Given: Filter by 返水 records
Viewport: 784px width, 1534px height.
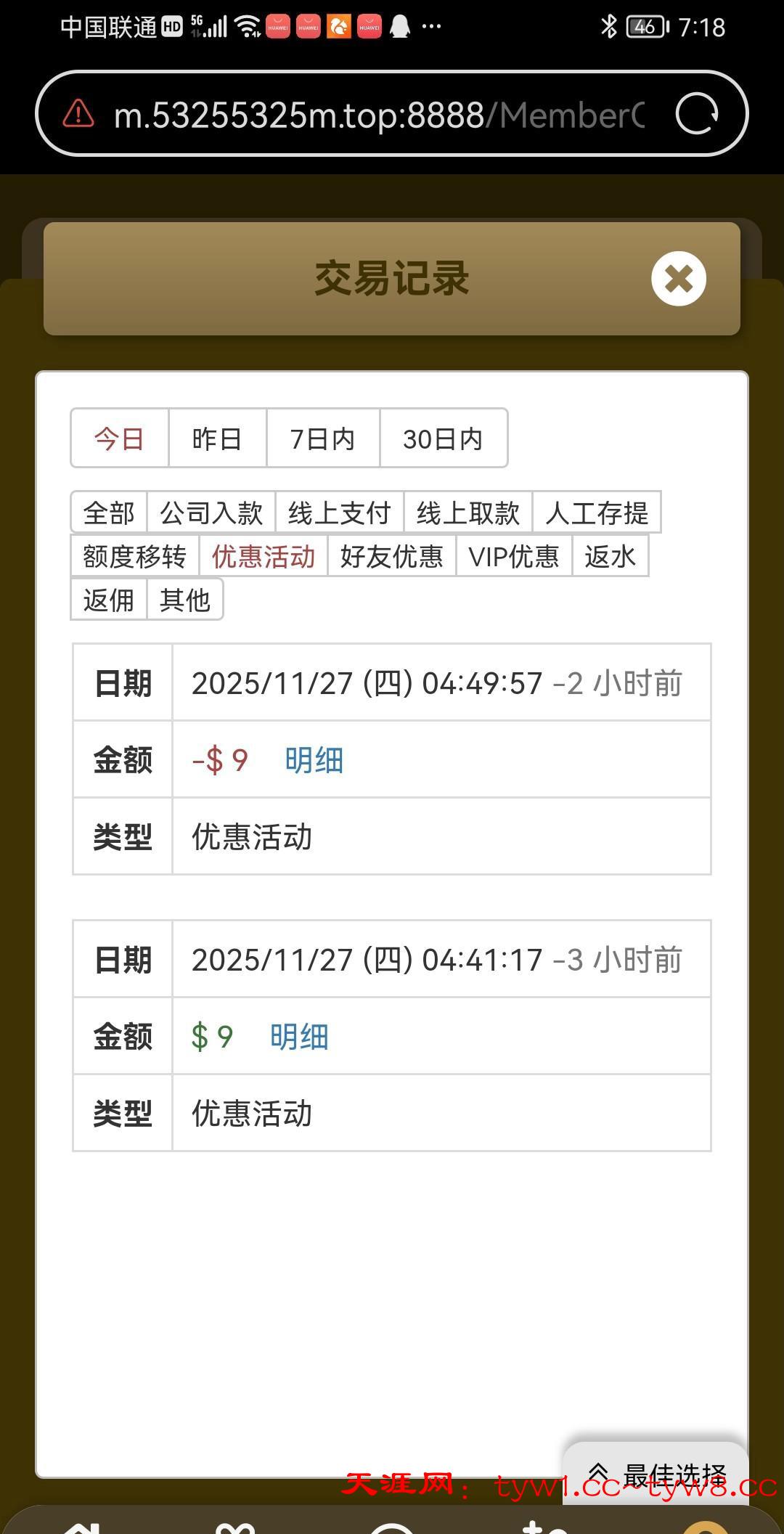Looking at the screenshot, I should tap(610, 557).
